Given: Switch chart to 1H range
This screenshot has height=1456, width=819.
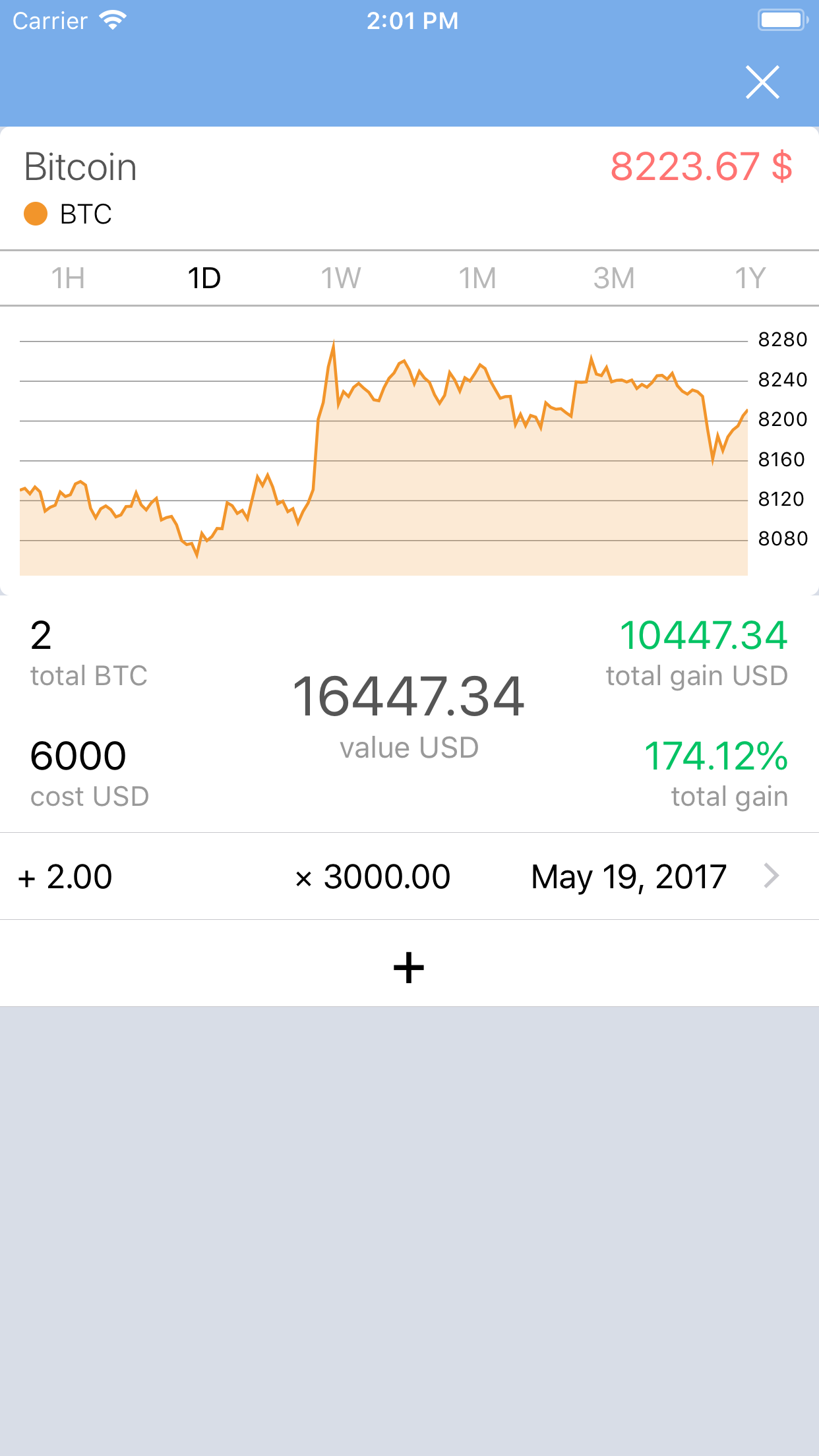Looking at the screenshot, I should [x=68, y=278].
